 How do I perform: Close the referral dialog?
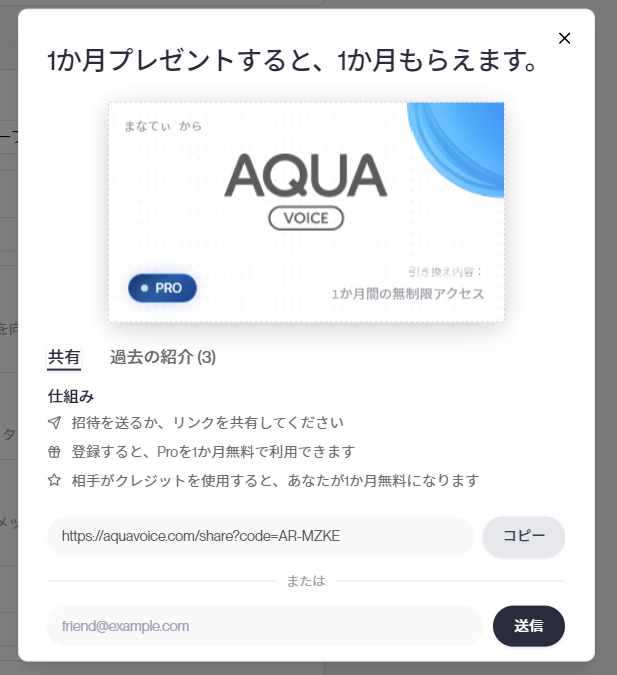(x=564, y=38)
